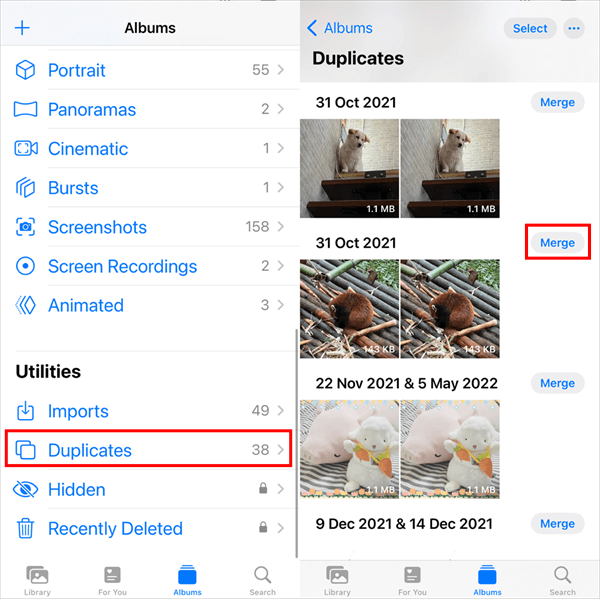Go back to Albums from Duplicates
The height and width of the screenshot is (599, 600).
point(340,28)
